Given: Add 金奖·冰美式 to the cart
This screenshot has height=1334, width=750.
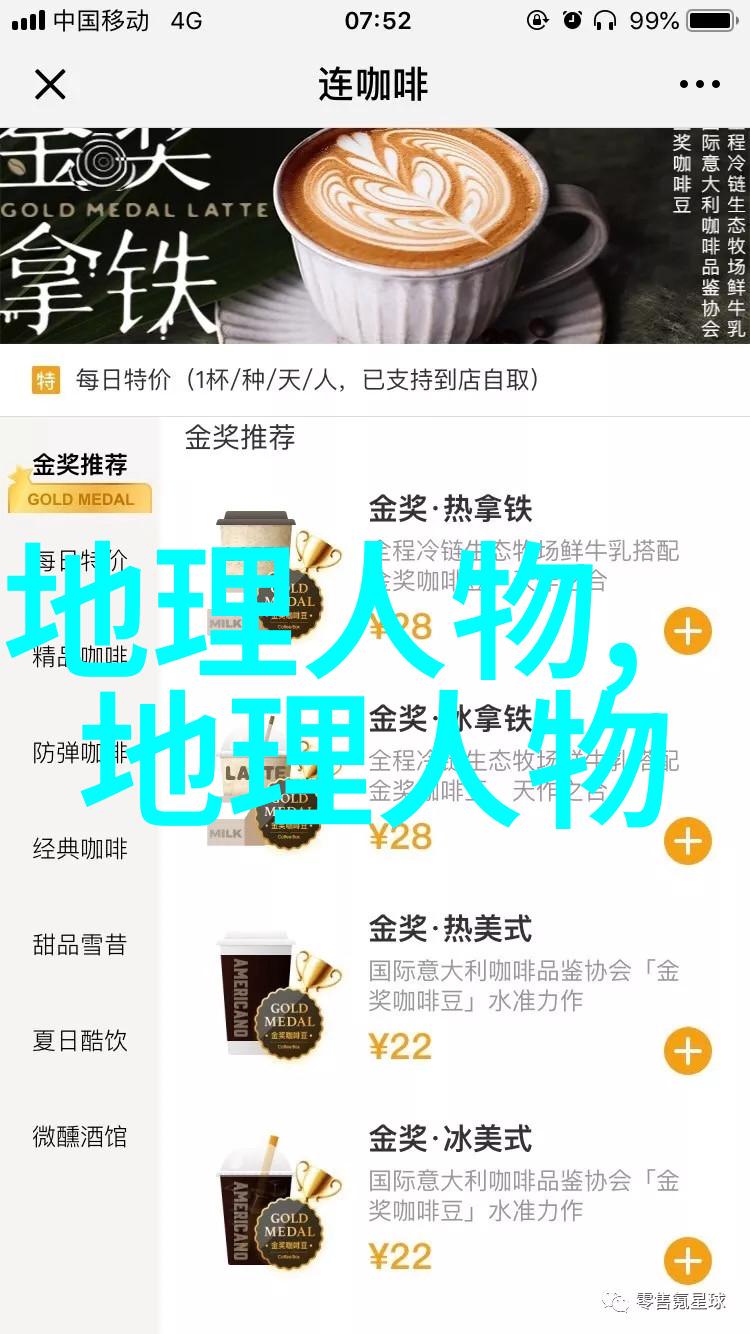Looking at the screenshot, I should (x=687, y=1262).
